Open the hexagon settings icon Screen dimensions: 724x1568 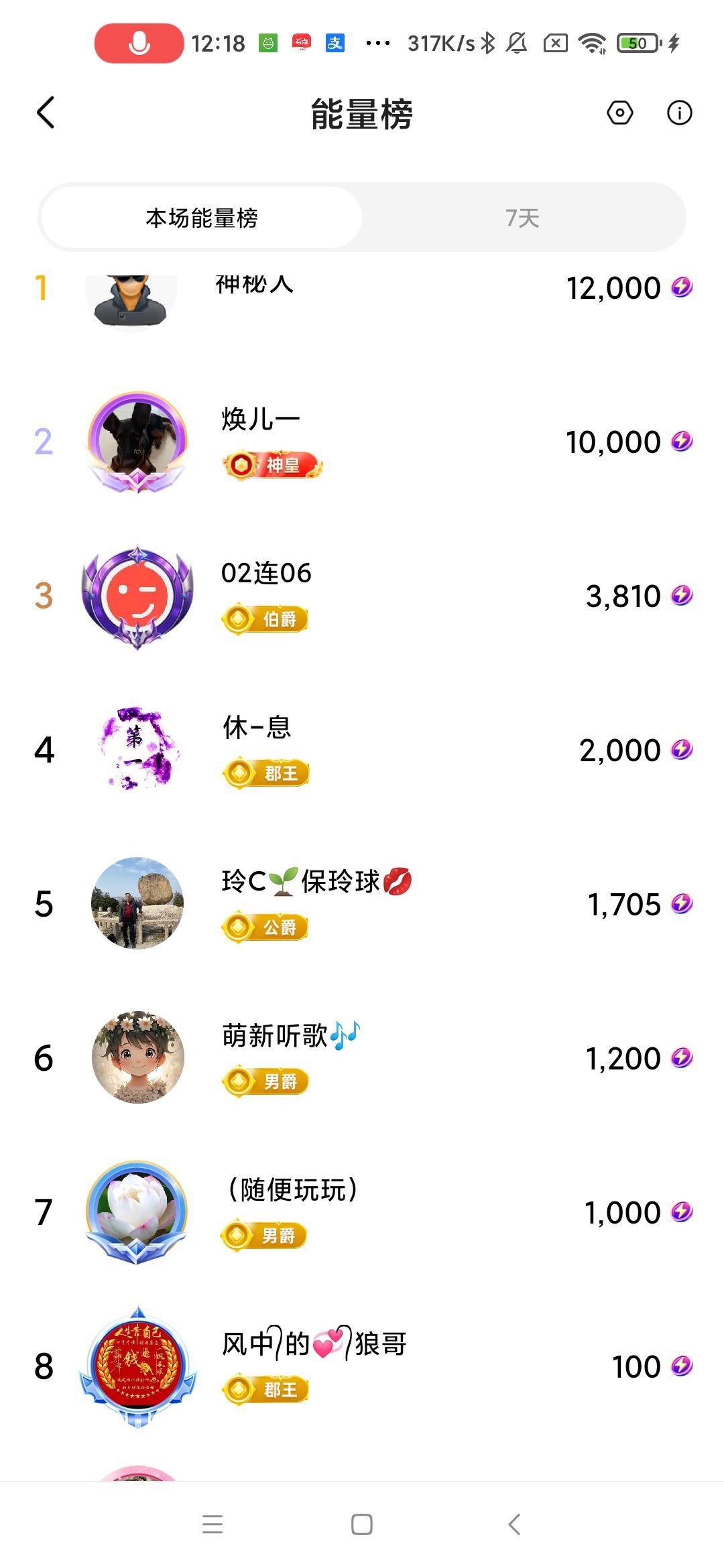point(620,113)
